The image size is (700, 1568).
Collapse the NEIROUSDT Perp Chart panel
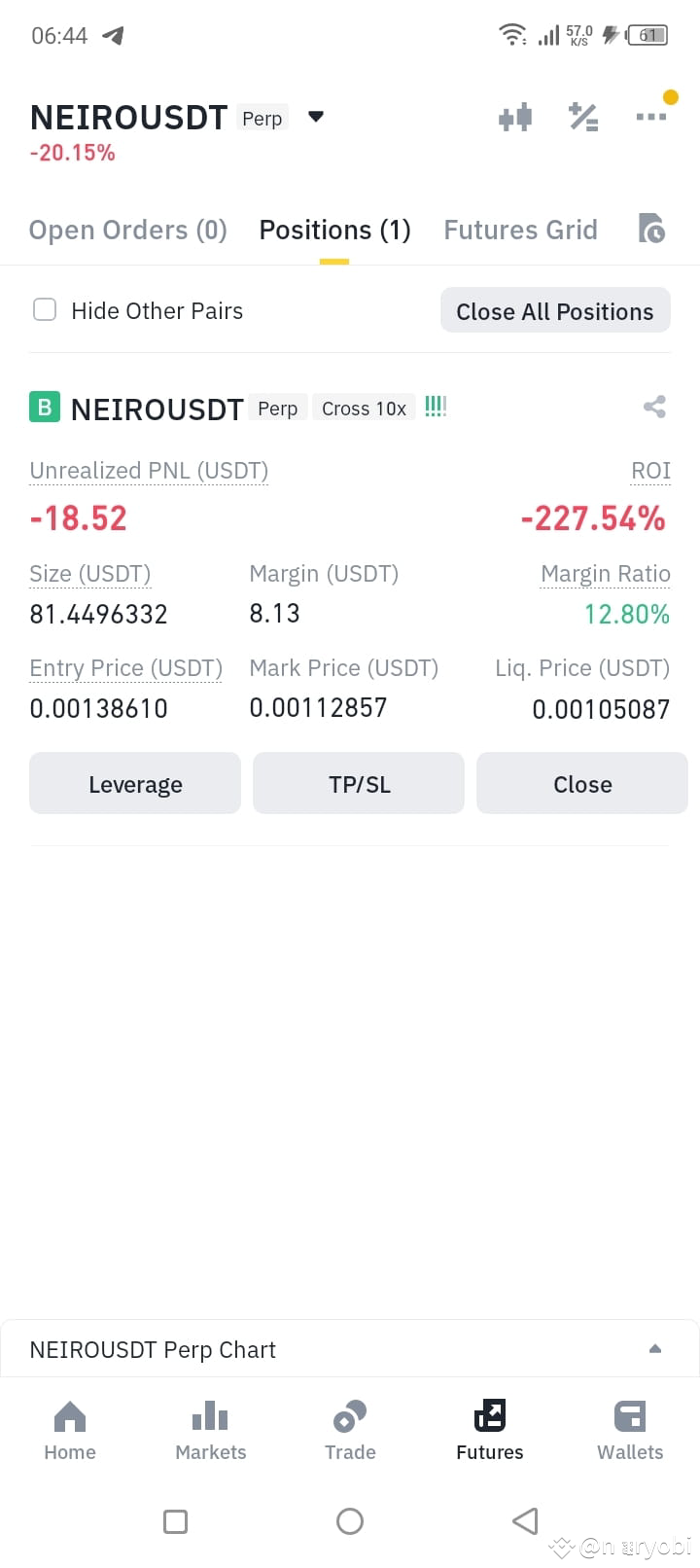(x=654, y=1348)
